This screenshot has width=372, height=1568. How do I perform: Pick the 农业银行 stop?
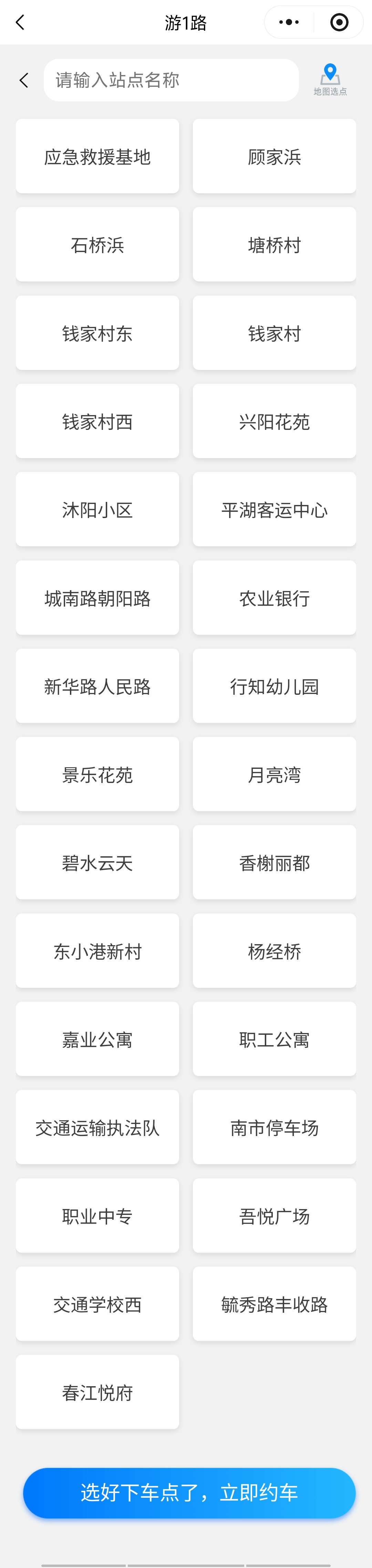point(274,598)
